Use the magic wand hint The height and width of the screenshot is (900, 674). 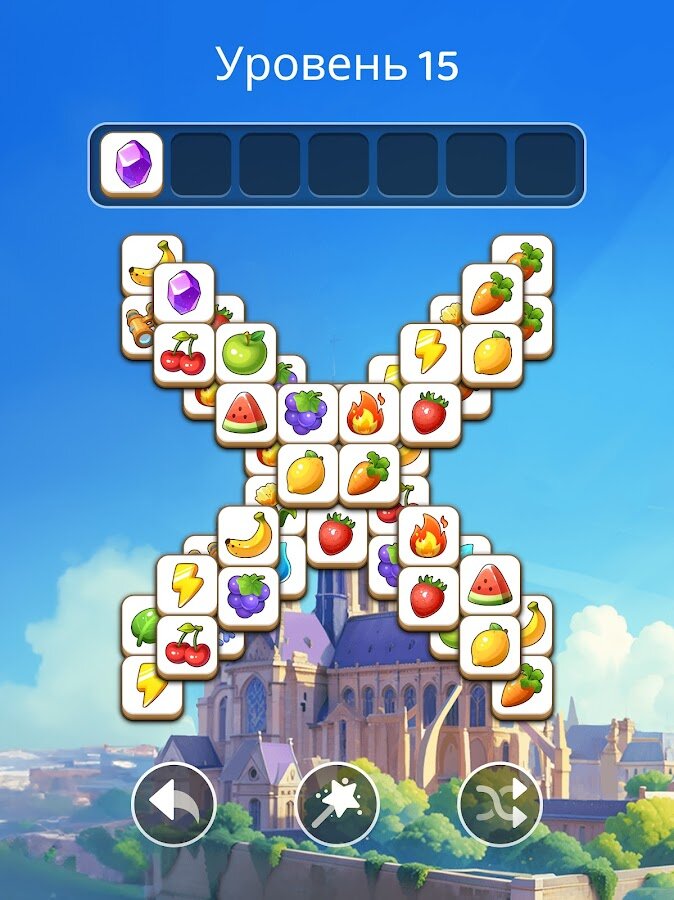tap(337, 804)
